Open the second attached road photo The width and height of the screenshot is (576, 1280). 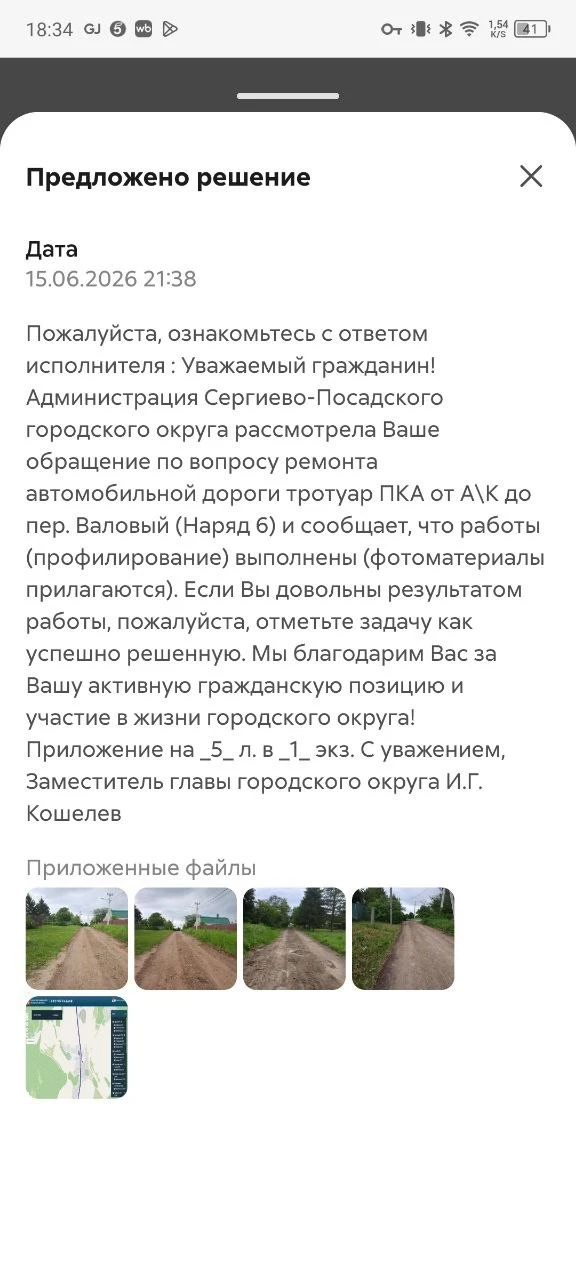(x=186, y=939)
